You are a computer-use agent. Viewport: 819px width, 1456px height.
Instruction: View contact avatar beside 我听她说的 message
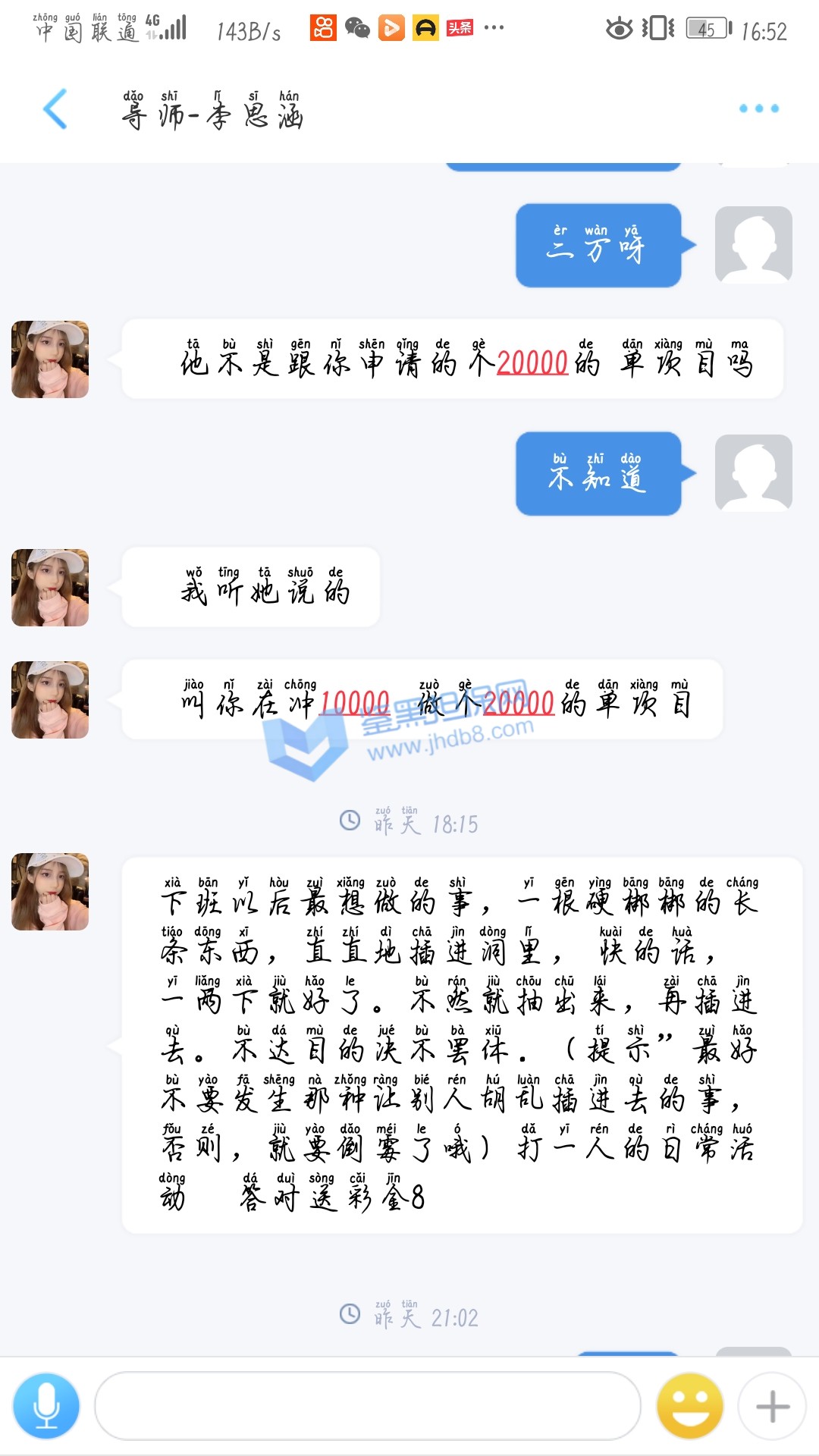click(x=50, y=588)
